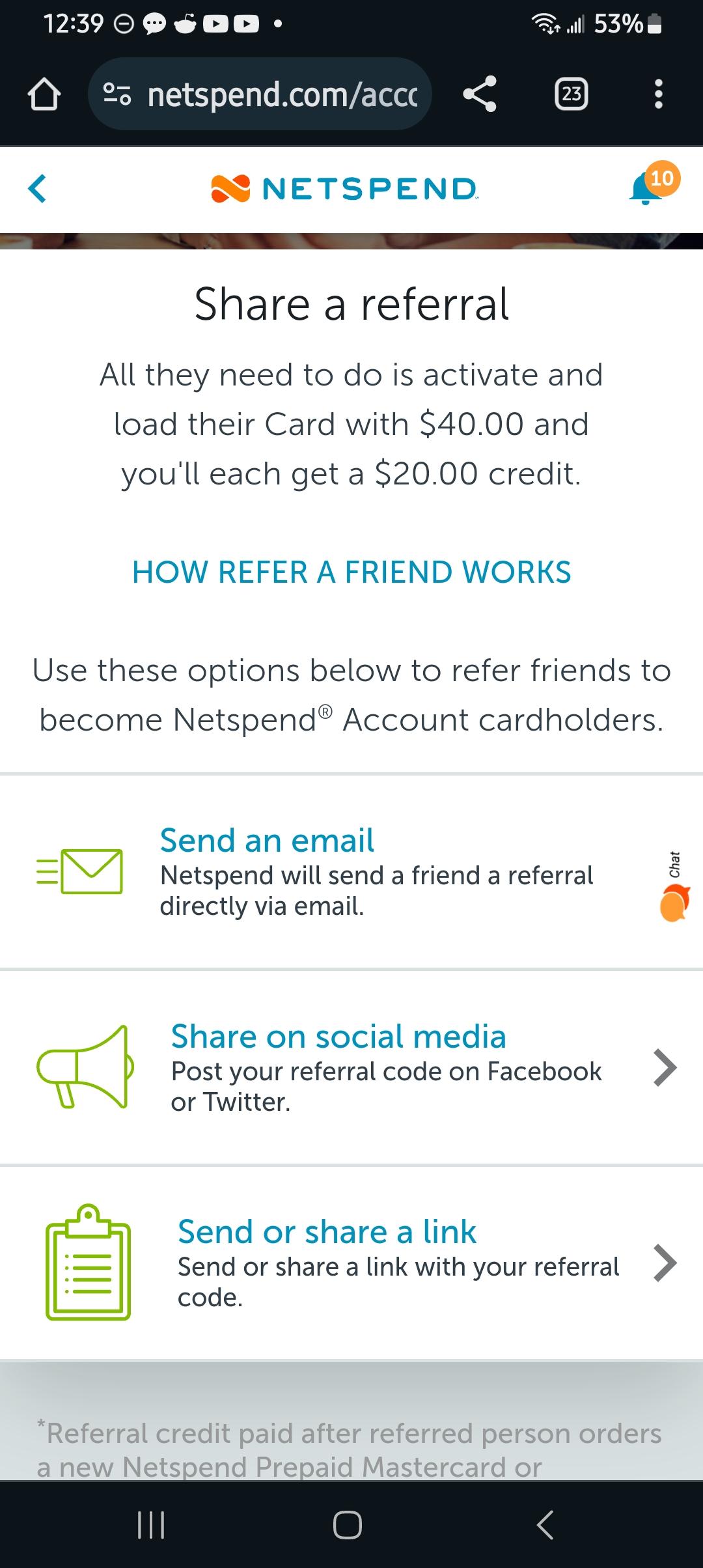Open the browser tab switcher showing 23

pyautogui.click(x=572, y=94)
